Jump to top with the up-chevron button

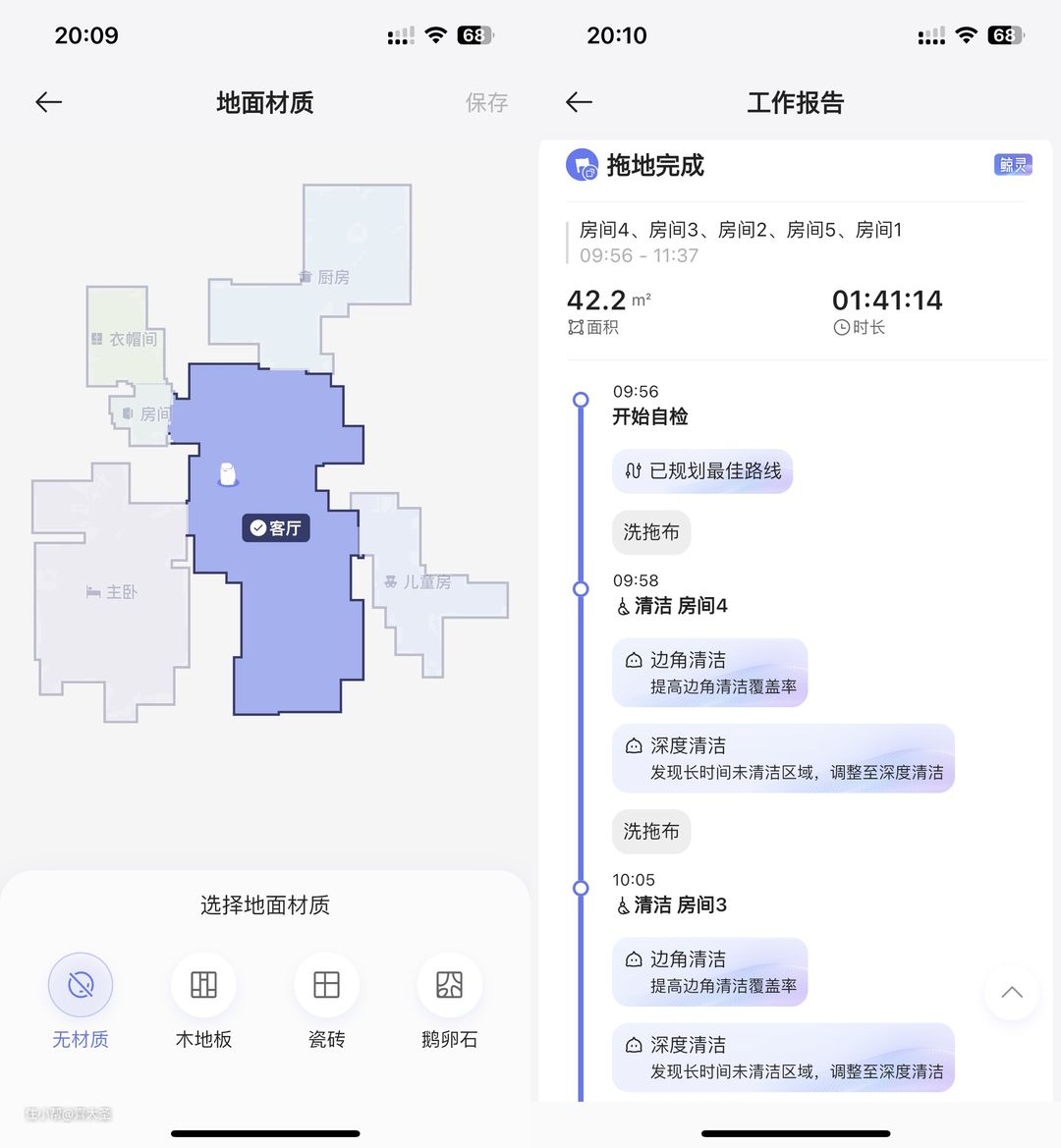[x=1012, y=992]
